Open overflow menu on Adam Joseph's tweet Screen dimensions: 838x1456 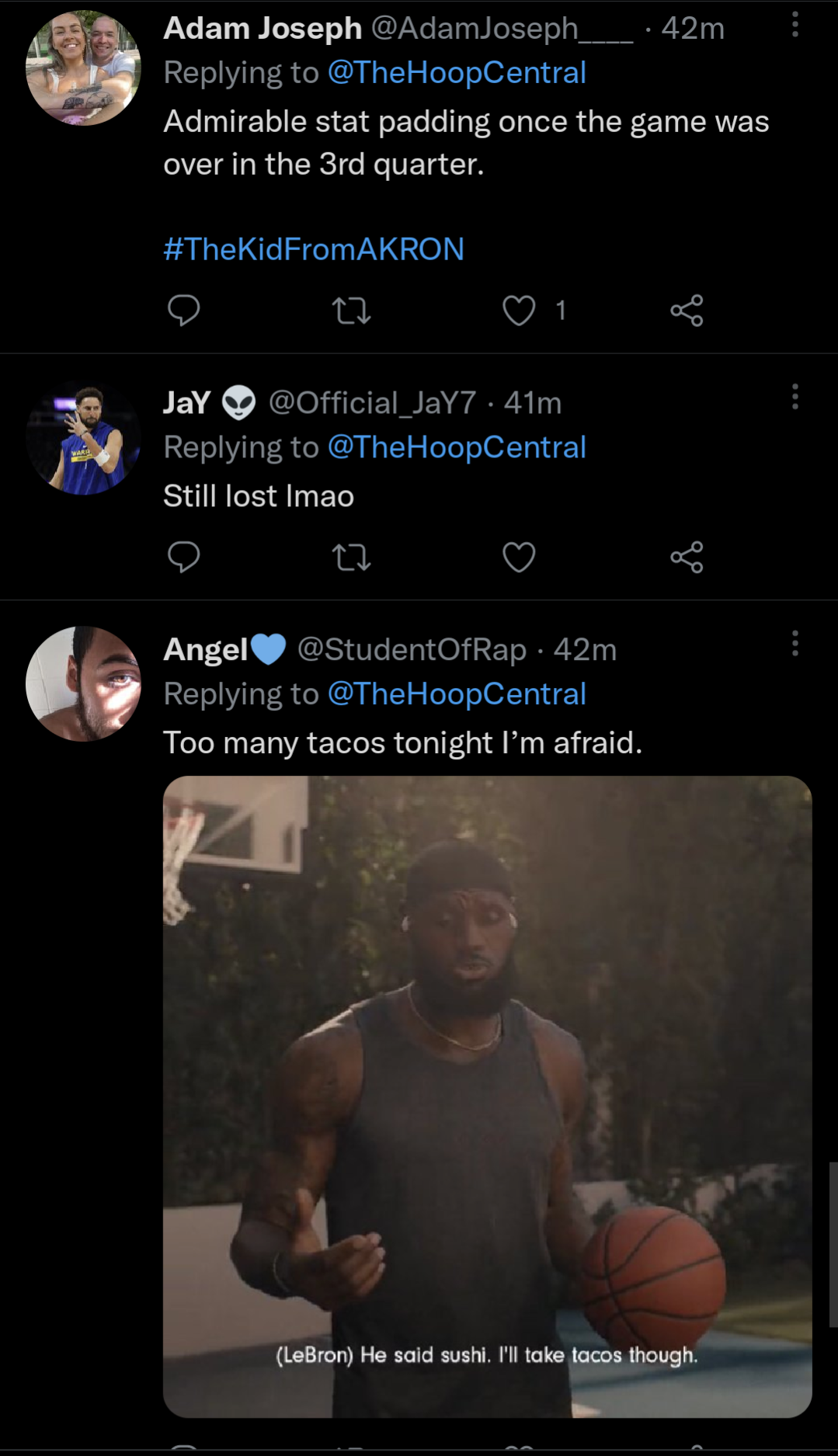[x=795, y=25]
